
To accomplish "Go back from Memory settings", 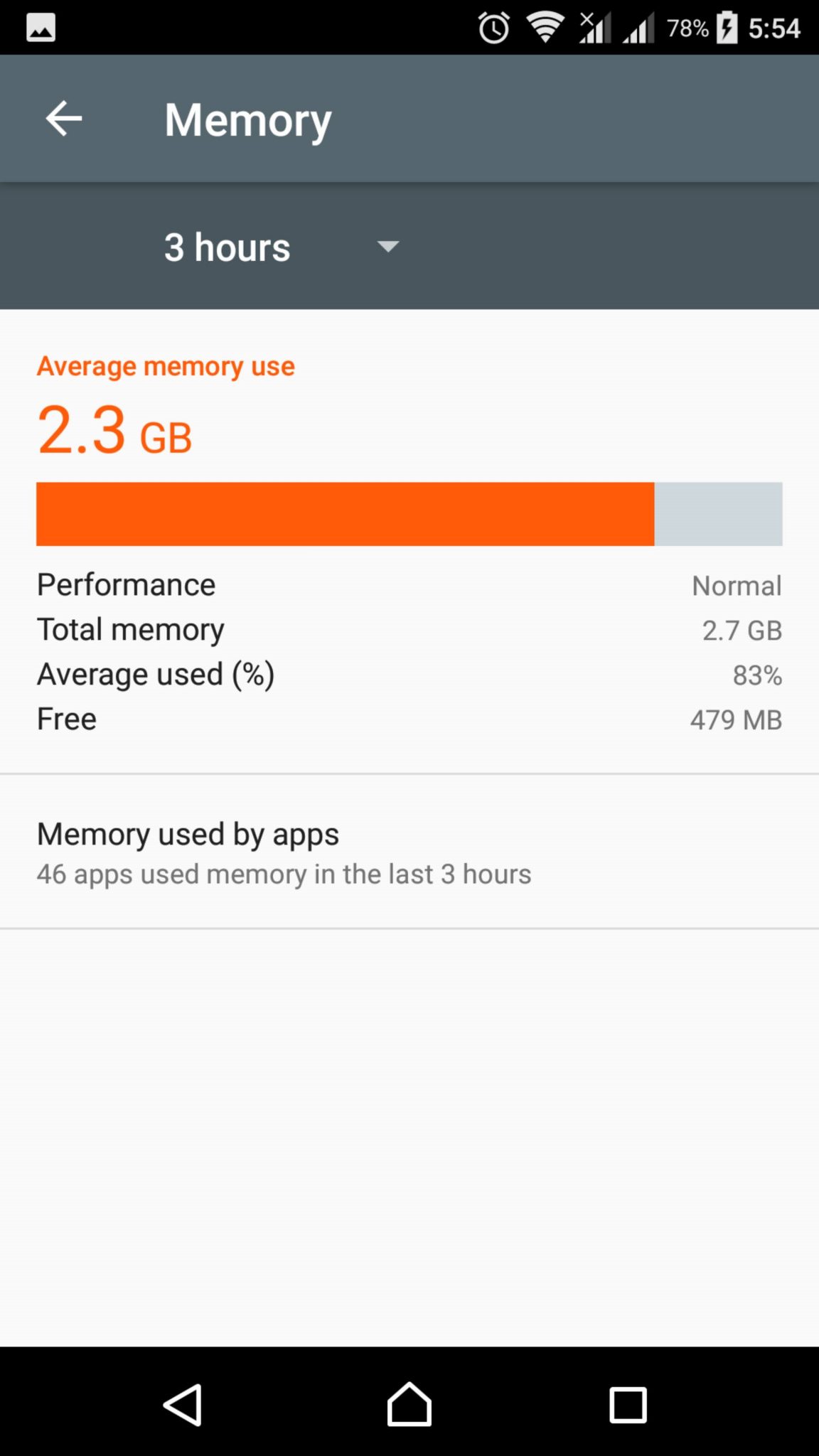I will [x=64, y=118].
